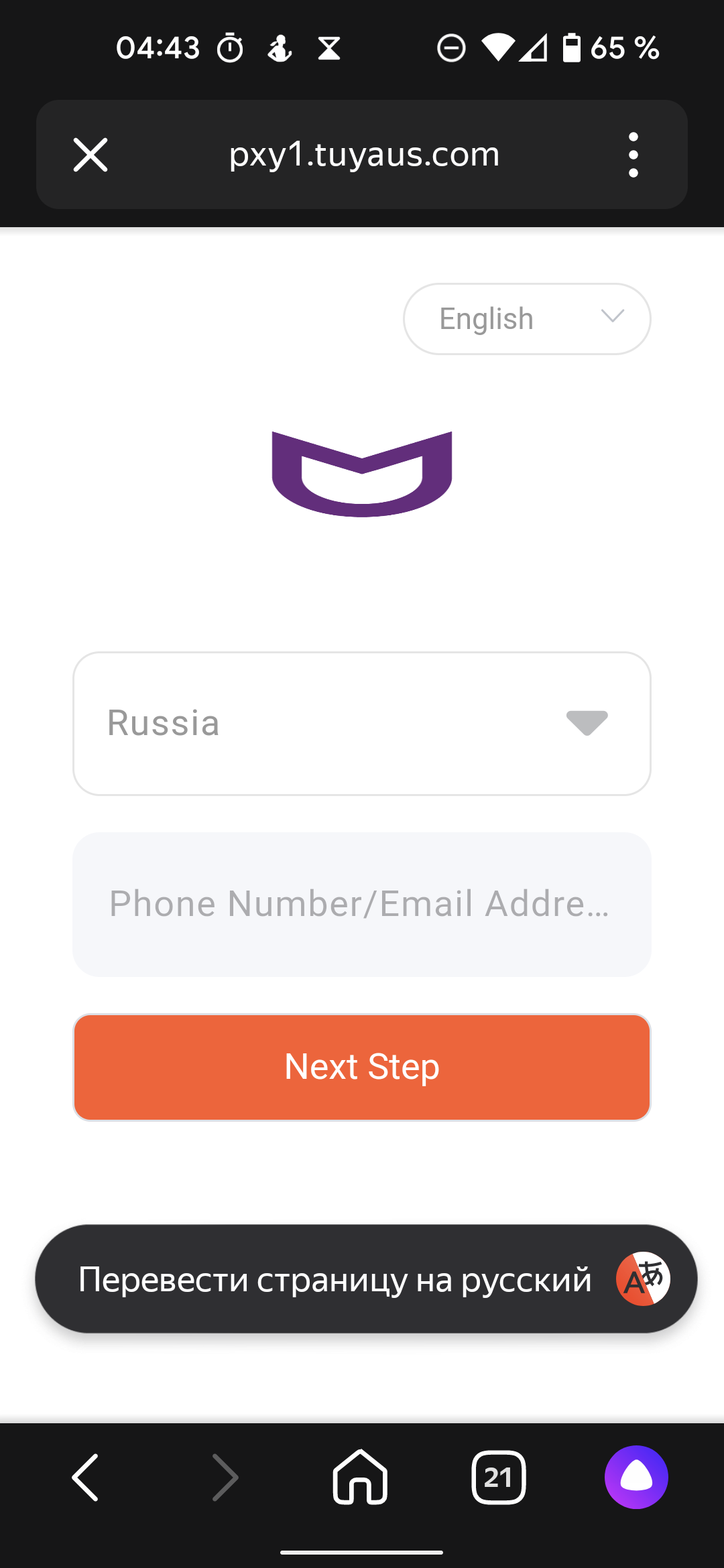The image size is (724, 1568).
Task: Expand the English language dropdown
Action: (527, 319)
